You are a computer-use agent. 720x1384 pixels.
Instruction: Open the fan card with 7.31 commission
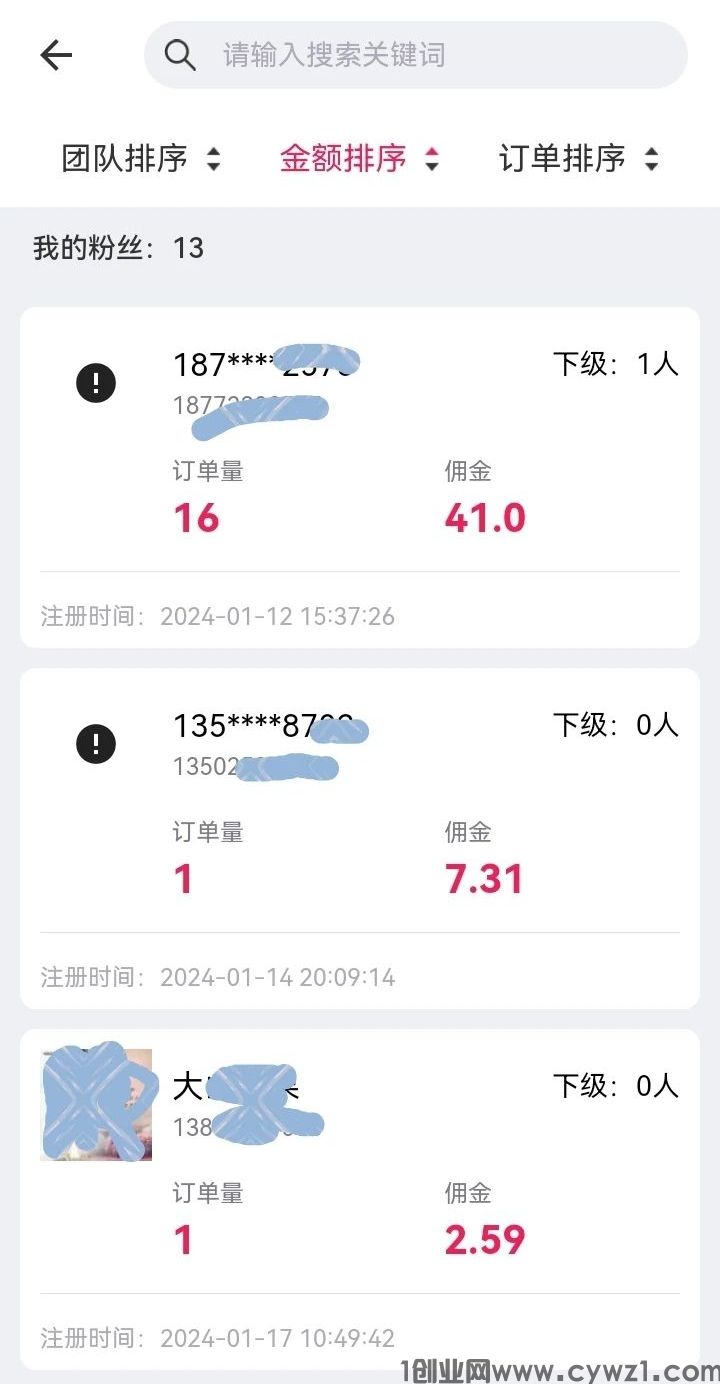pos(360,838)
